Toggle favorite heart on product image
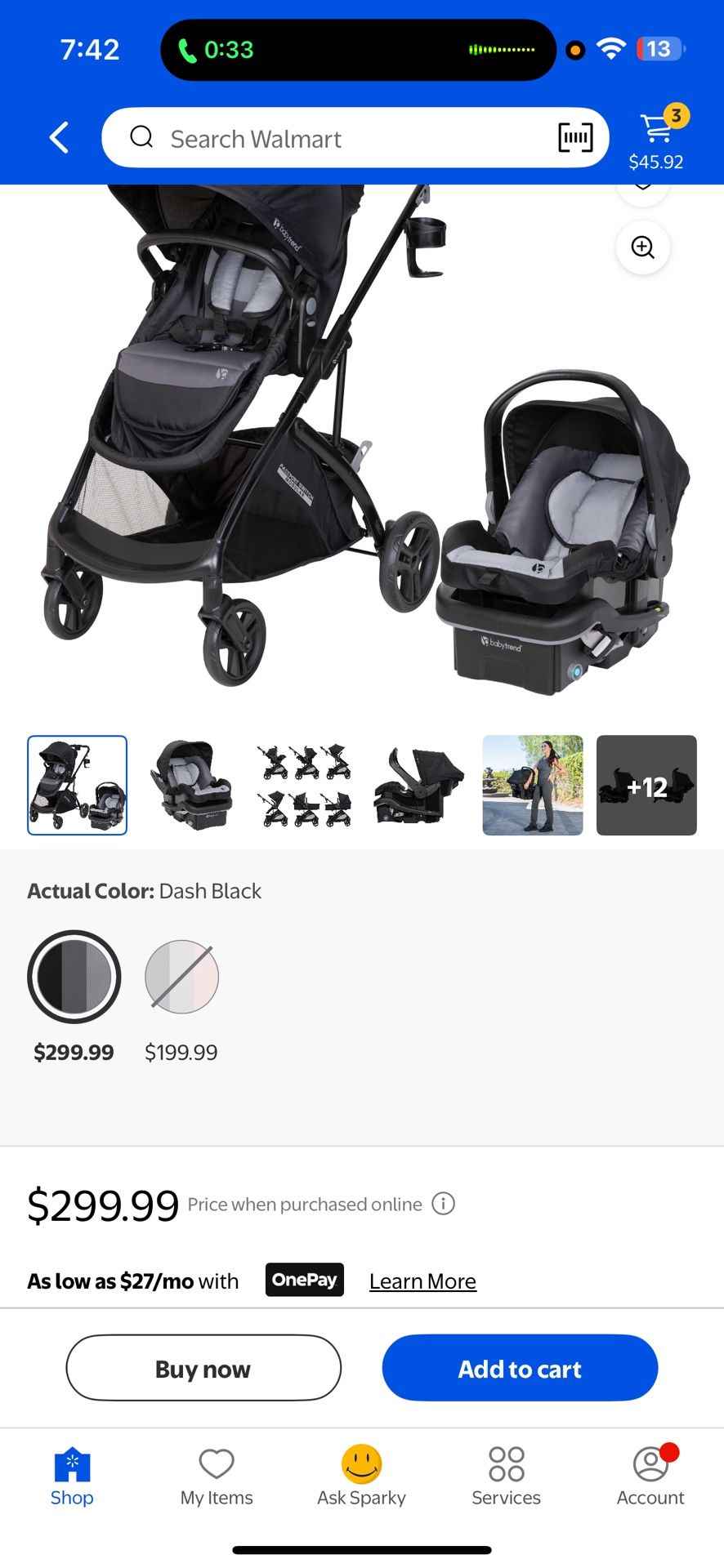Screen dimensions: 724x1568 click(x=642, y=186)
